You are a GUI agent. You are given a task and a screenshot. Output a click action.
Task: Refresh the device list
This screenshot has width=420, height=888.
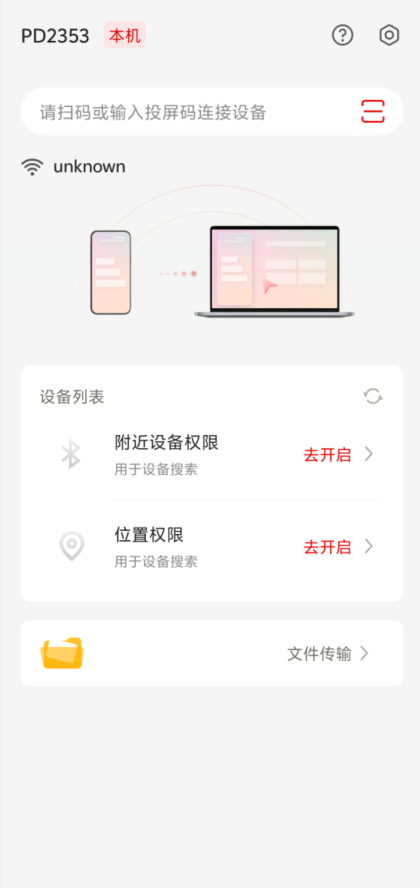click(x=372, y=396)
